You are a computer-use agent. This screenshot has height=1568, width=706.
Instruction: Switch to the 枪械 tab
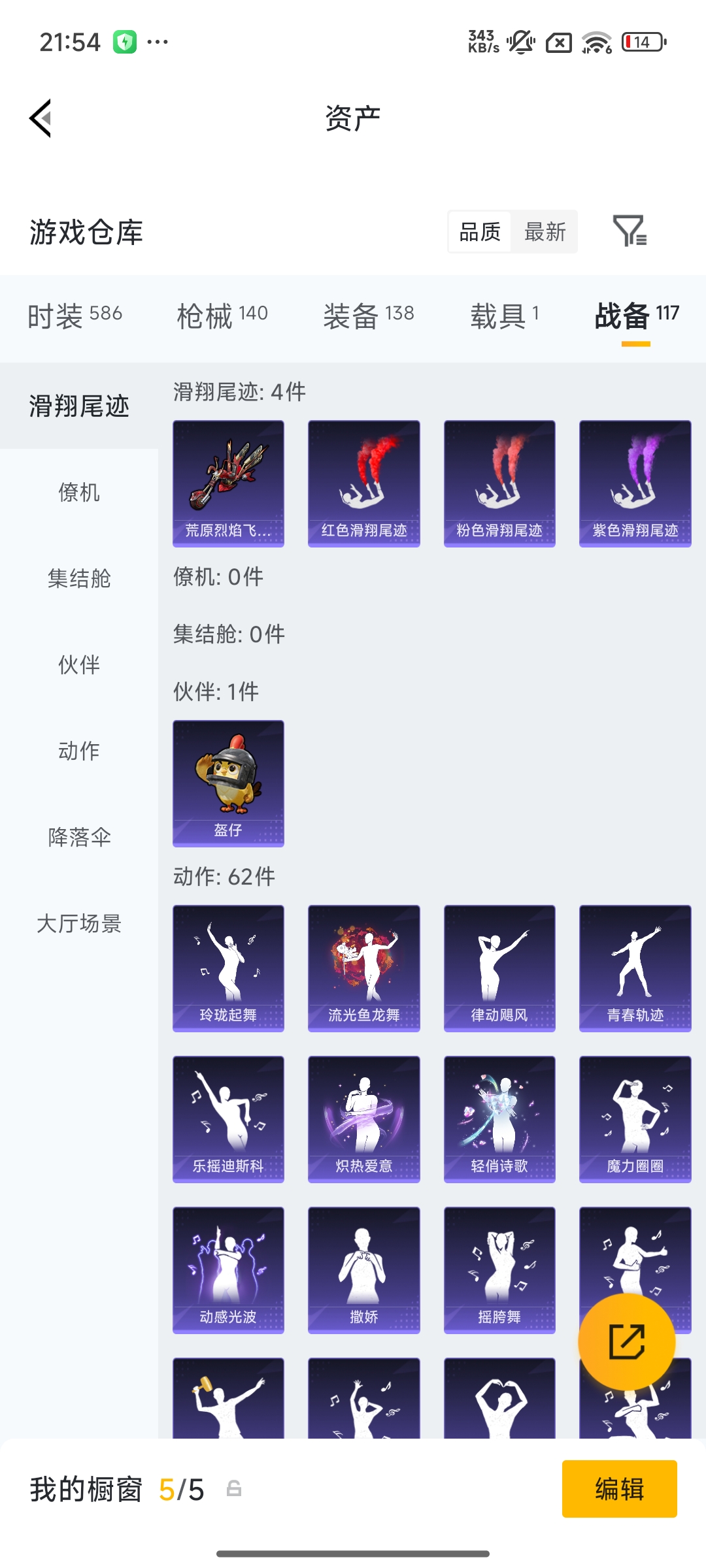tap(222, 314)
